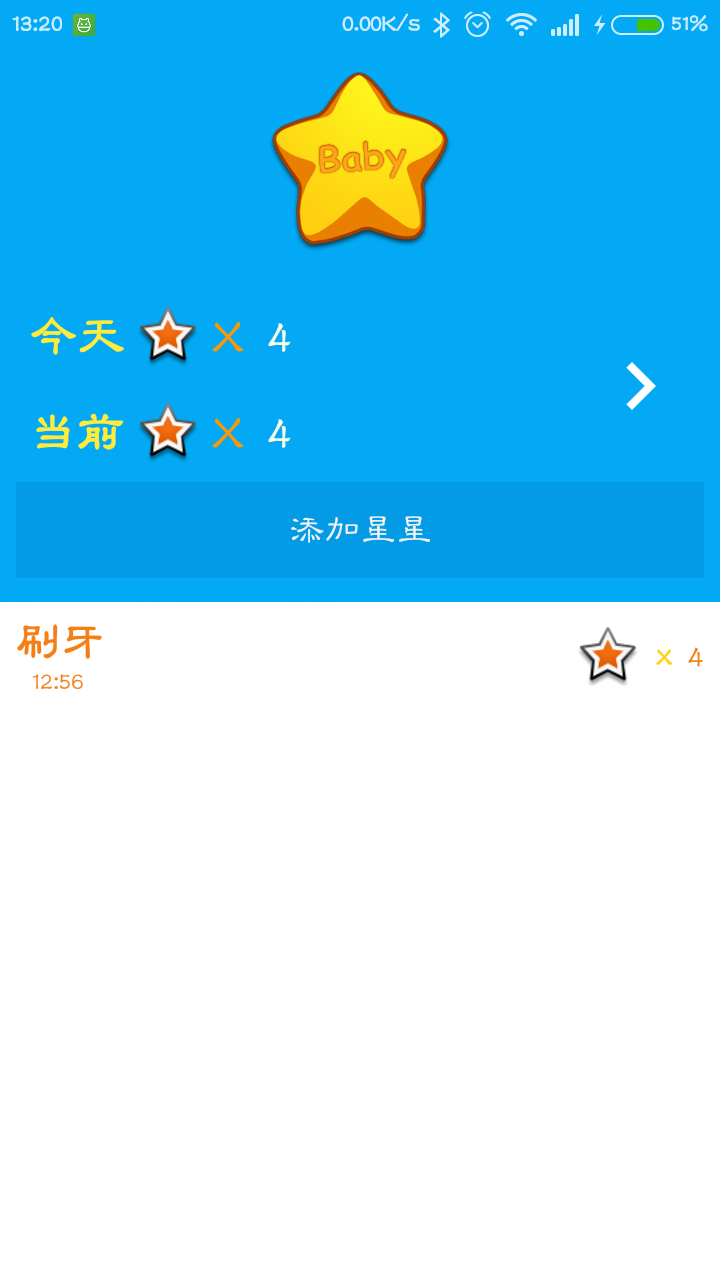The height and width of the screenshot is (1280, 720).
Task: Click the orange × next to 当前's star
Action: coord(227,433)
